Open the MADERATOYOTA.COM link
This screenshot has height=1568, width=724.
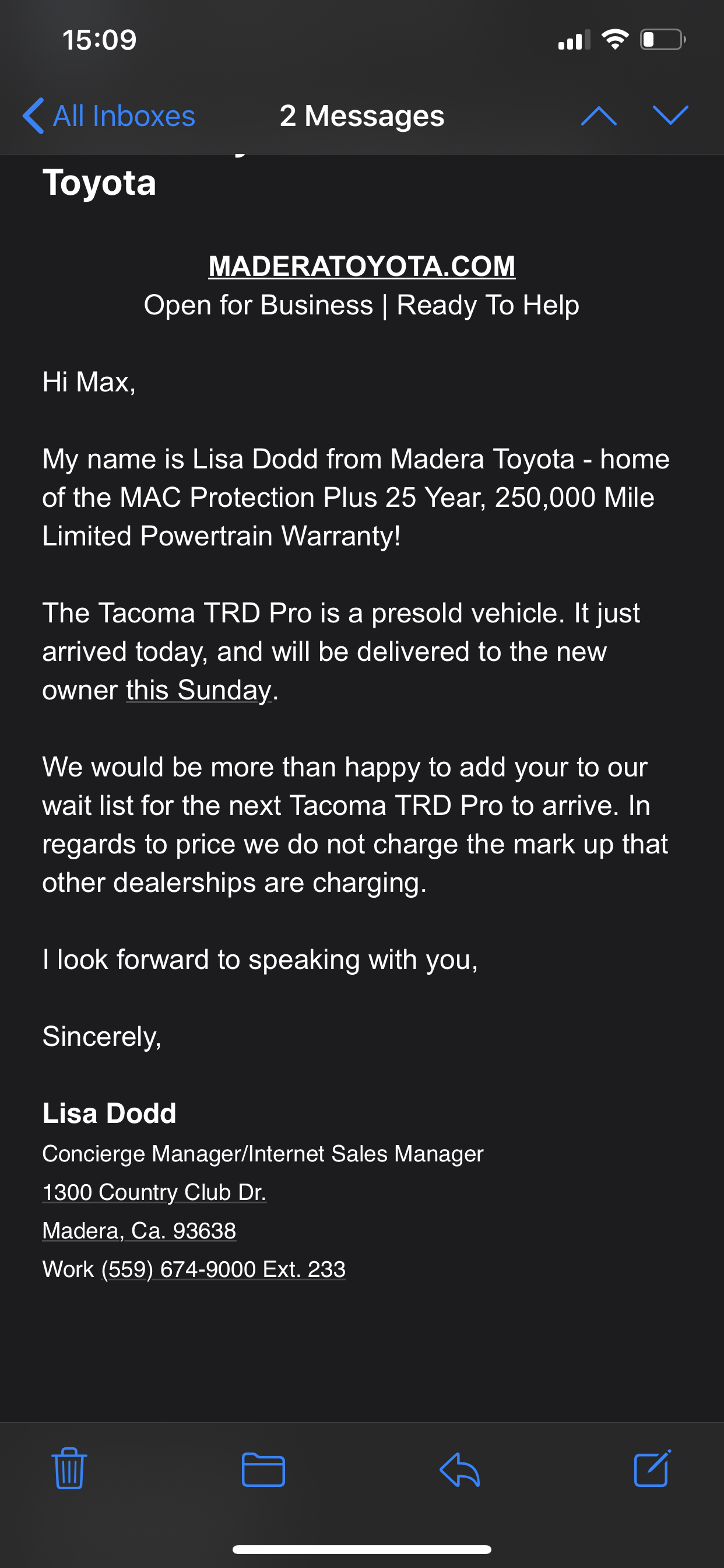(362, 266)
